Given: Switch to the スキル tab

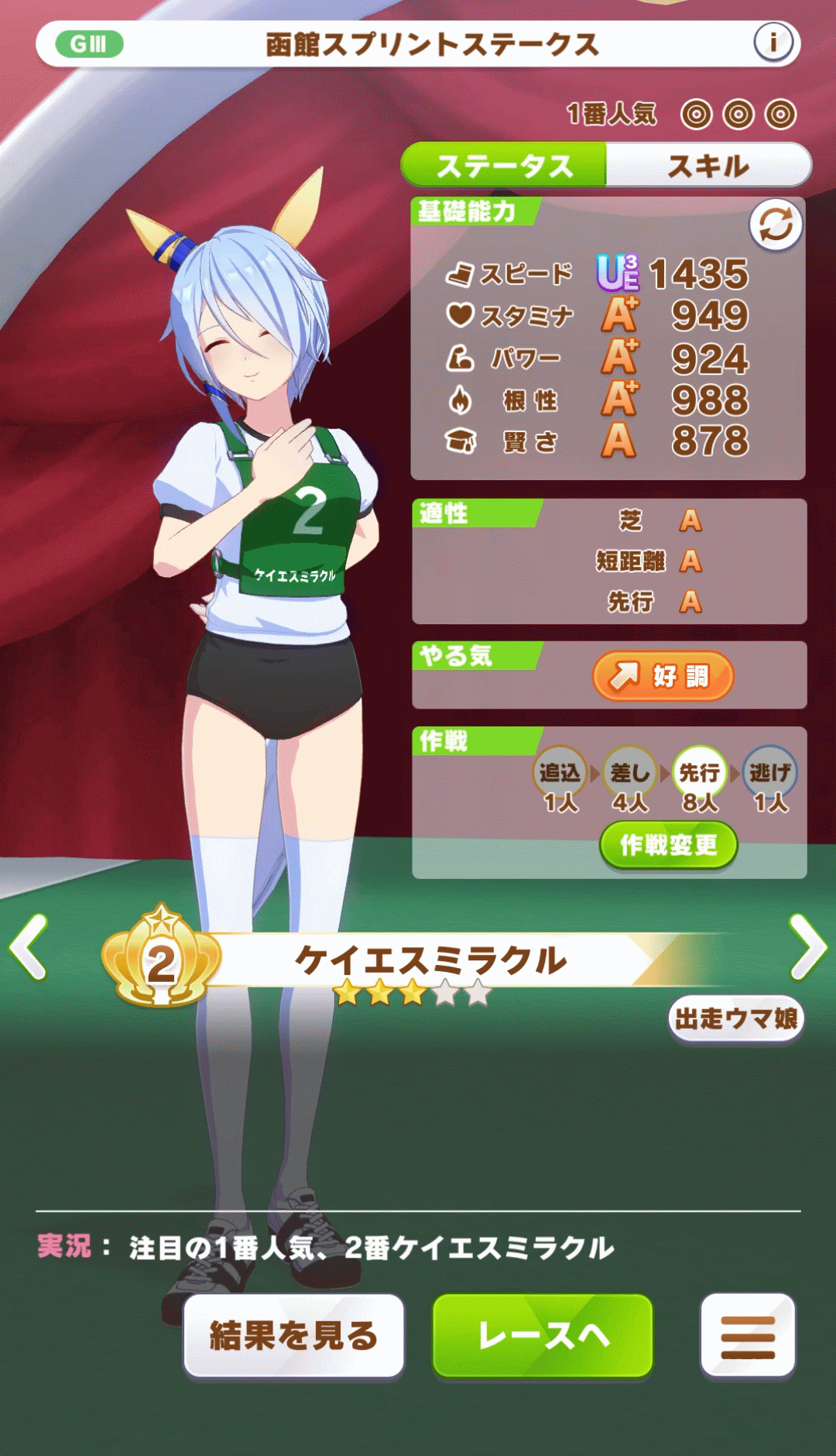Looking at the screenshot, I should point(708,166).
